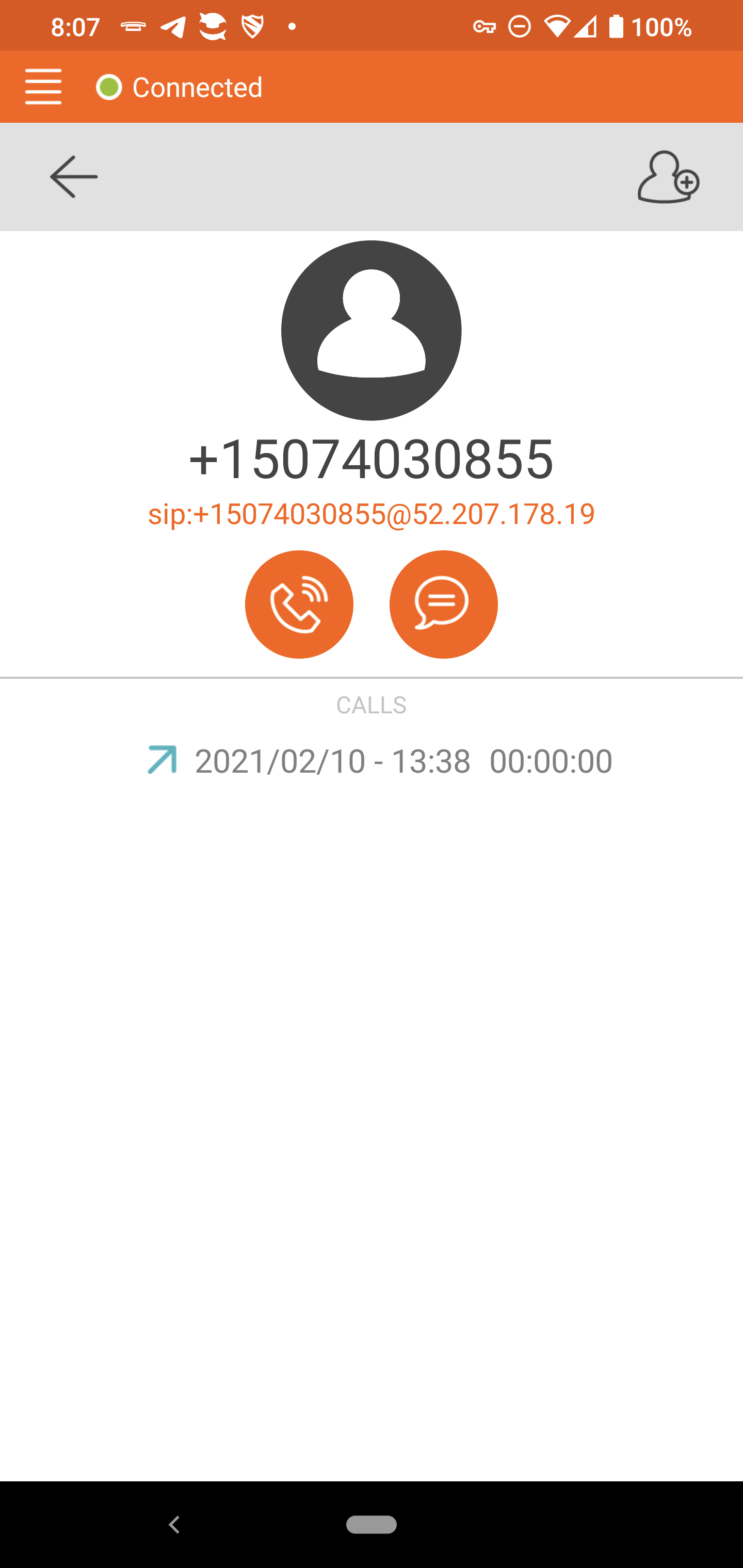Open the sip:+15074030855 address link

[x=372, y=513]
